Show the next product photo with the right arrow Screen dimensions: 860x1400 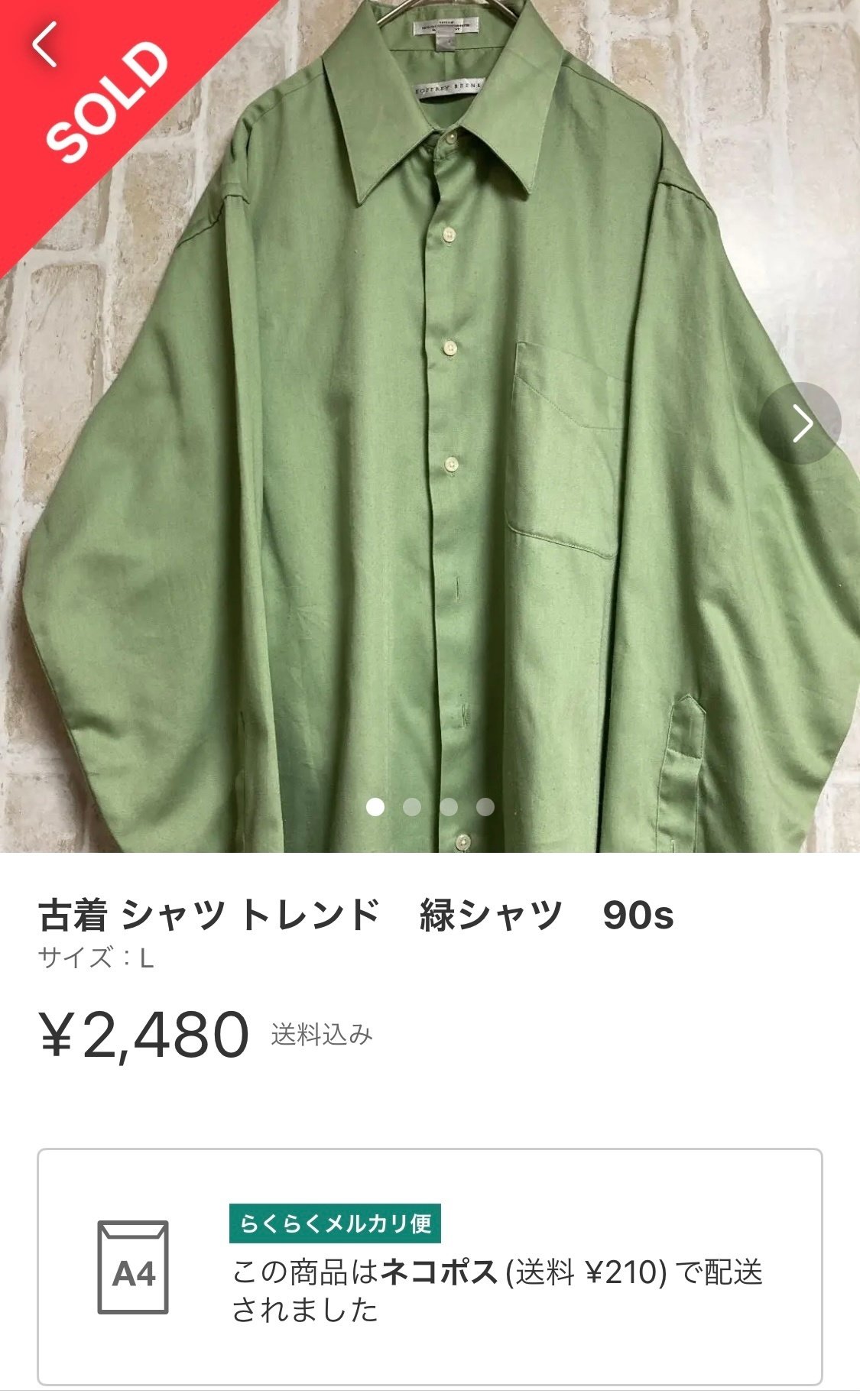pos(800,423)
